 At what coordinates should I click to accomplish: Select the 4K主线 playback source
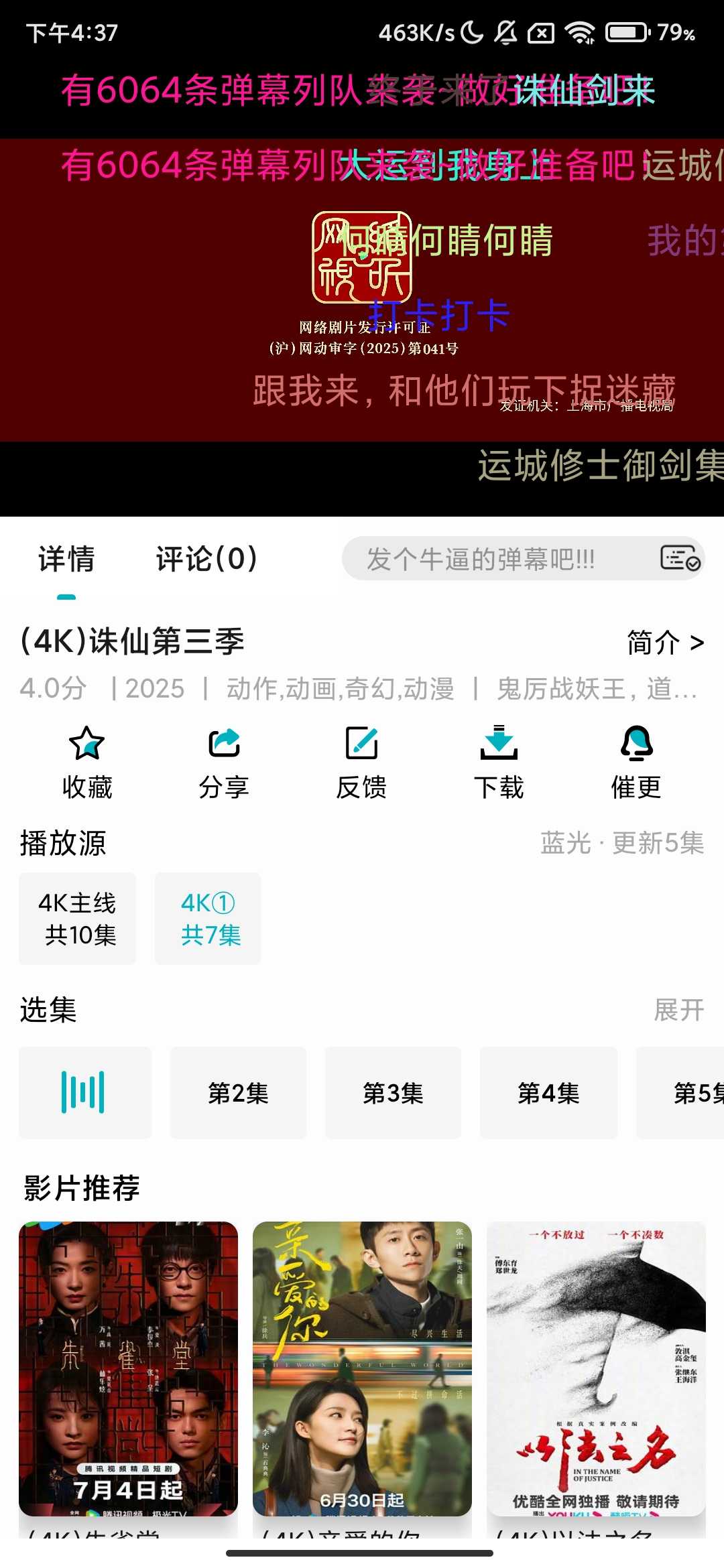pyautogui.click(x=78, y=919)
